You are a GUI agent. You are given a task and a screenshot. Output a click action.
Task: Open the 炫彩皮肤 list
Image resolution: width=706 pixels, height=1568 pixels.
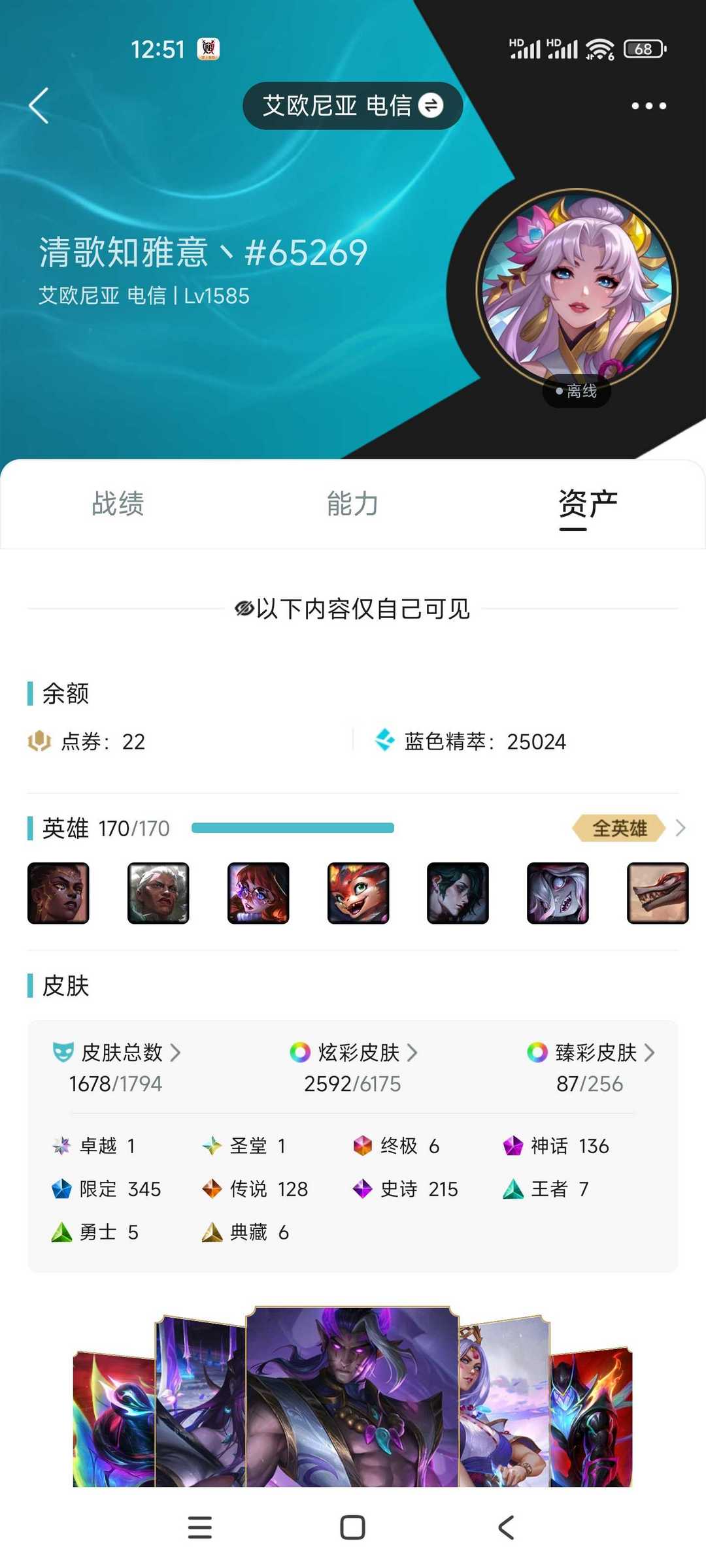click(353, 1053)
